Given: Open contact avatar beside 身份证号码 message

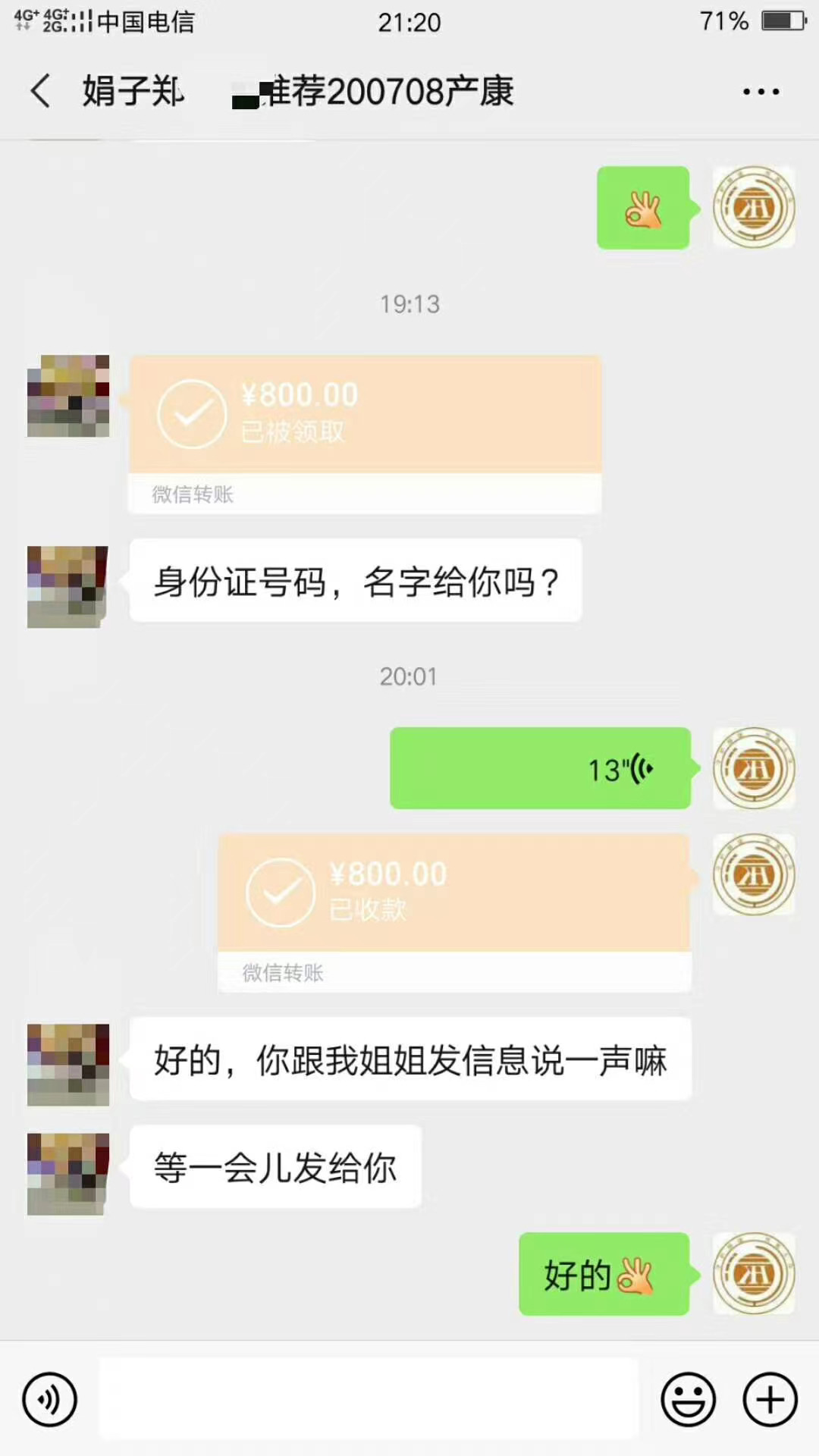Looking at the screenshot, I should click(68, 586).
